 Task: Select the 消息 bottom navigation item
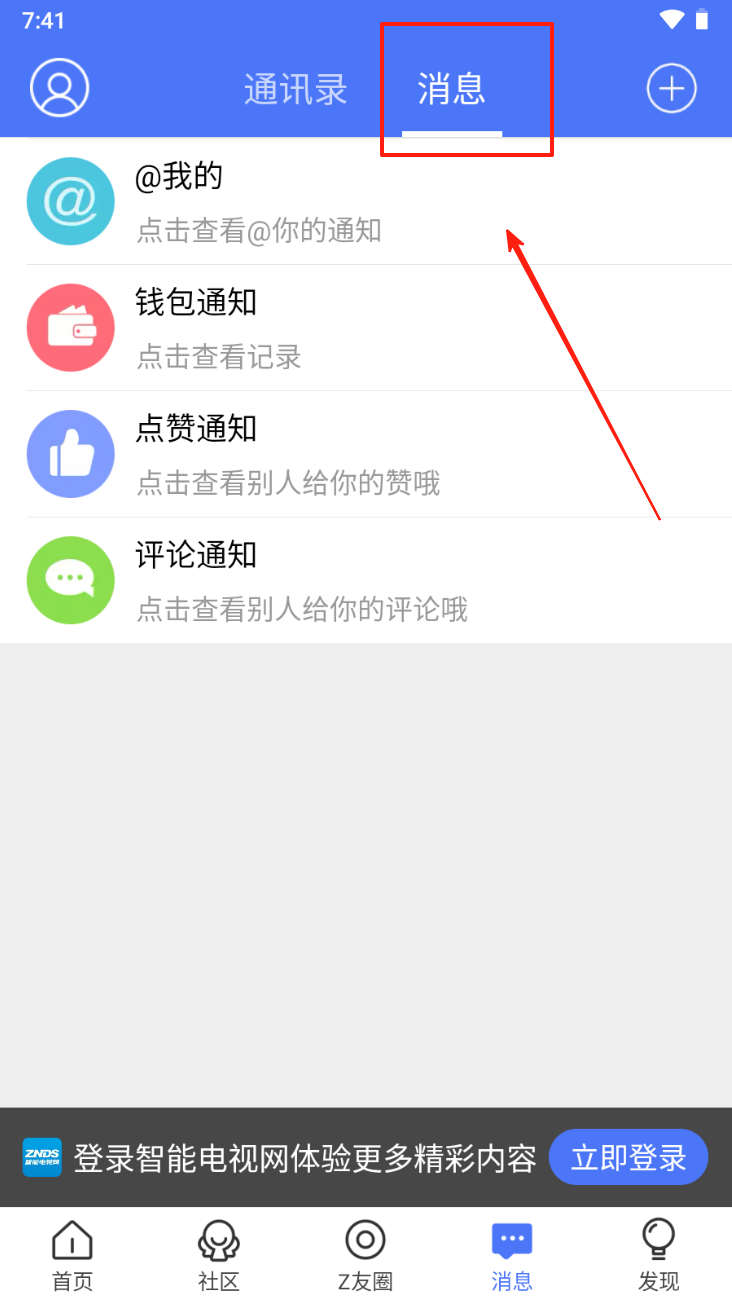click(512, 1256)
